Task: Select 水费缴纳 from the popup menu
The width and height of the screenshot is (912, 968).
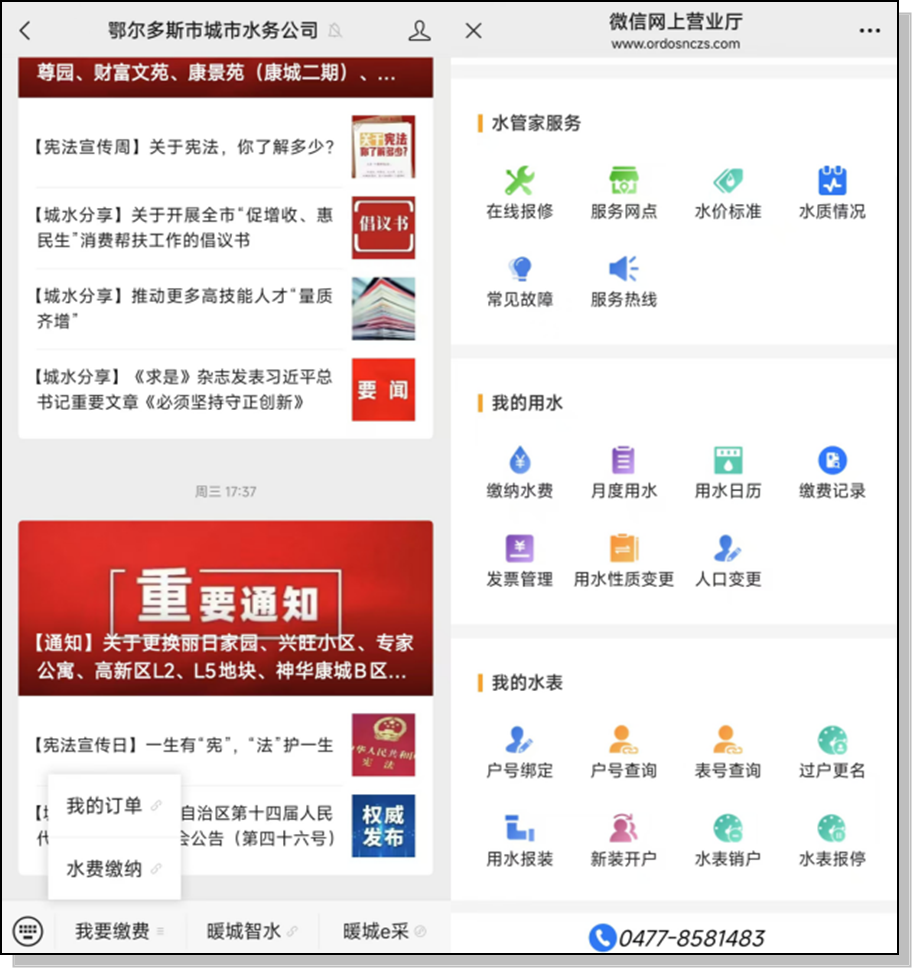Action: point(114,869)
